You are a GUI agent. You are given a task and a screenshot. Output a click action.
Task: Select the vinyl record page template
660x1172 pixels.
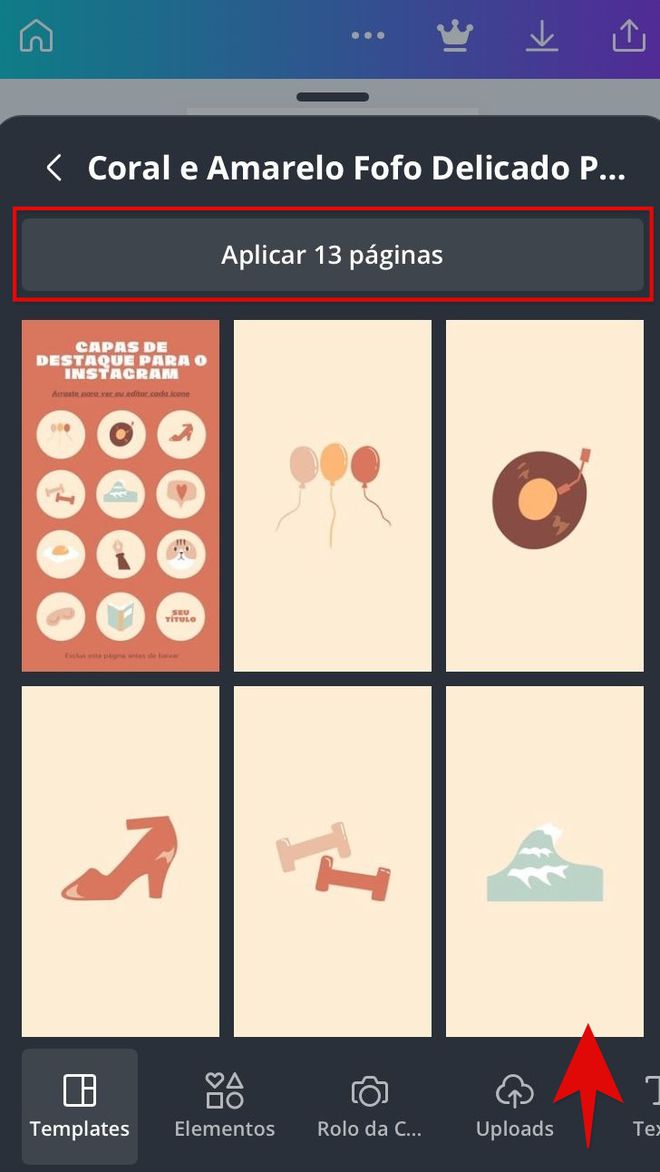pyautogui.click(x=544, y=495)
